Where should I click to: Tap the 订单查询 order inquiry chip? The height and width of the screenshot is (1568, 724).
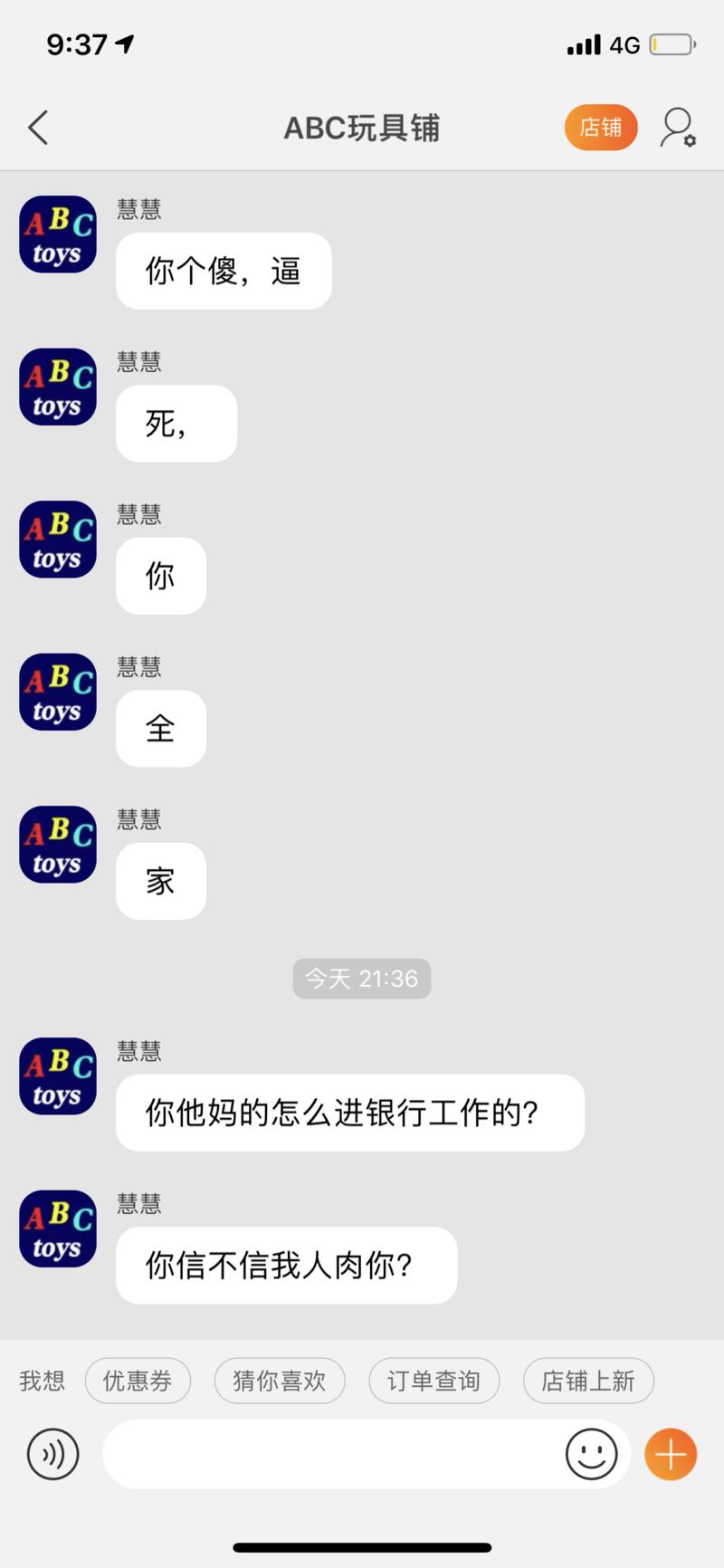pos(433,1381)
